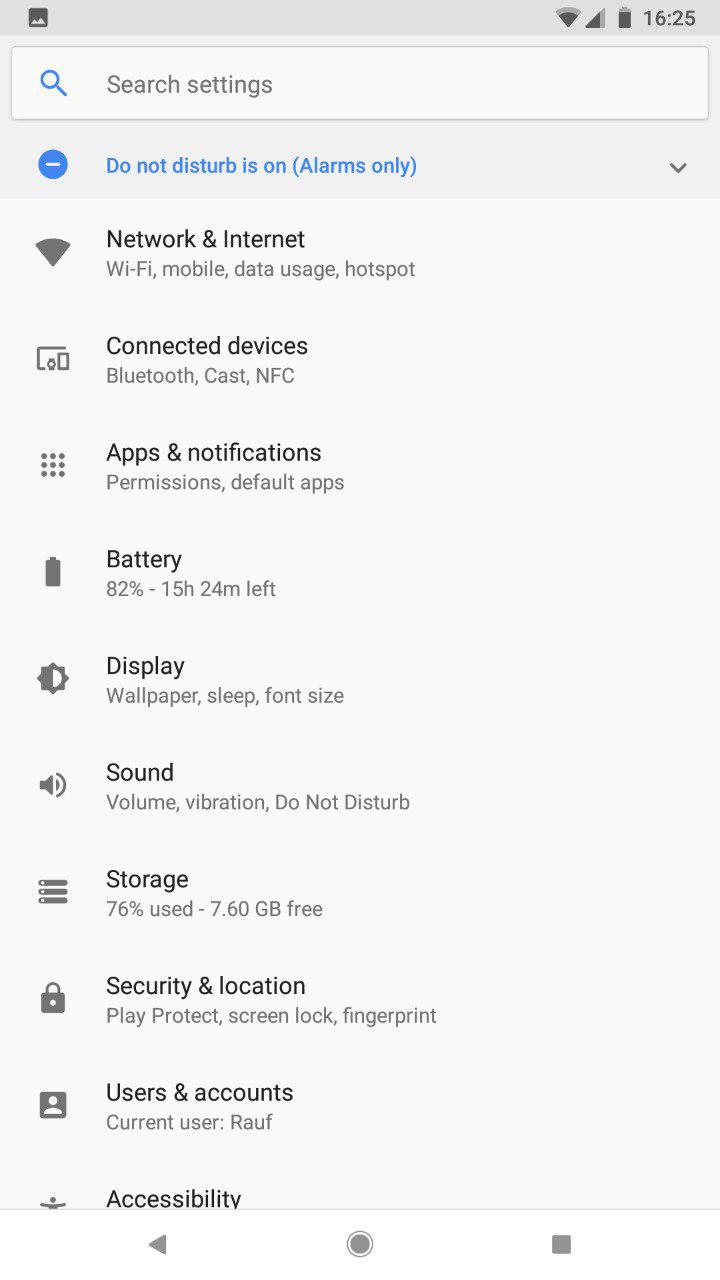Open Sound settings
The image size is (720, 1280).
coord(360,786)
